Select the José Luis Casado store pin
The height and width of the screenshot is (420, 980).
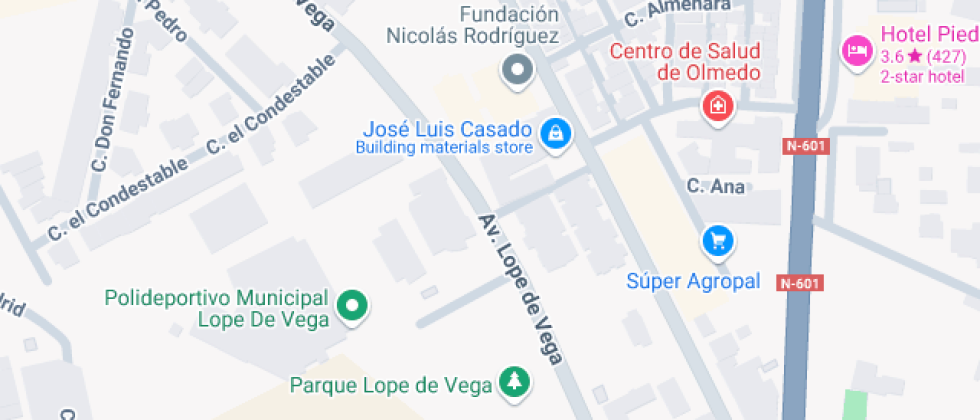[x=556, y=135]
